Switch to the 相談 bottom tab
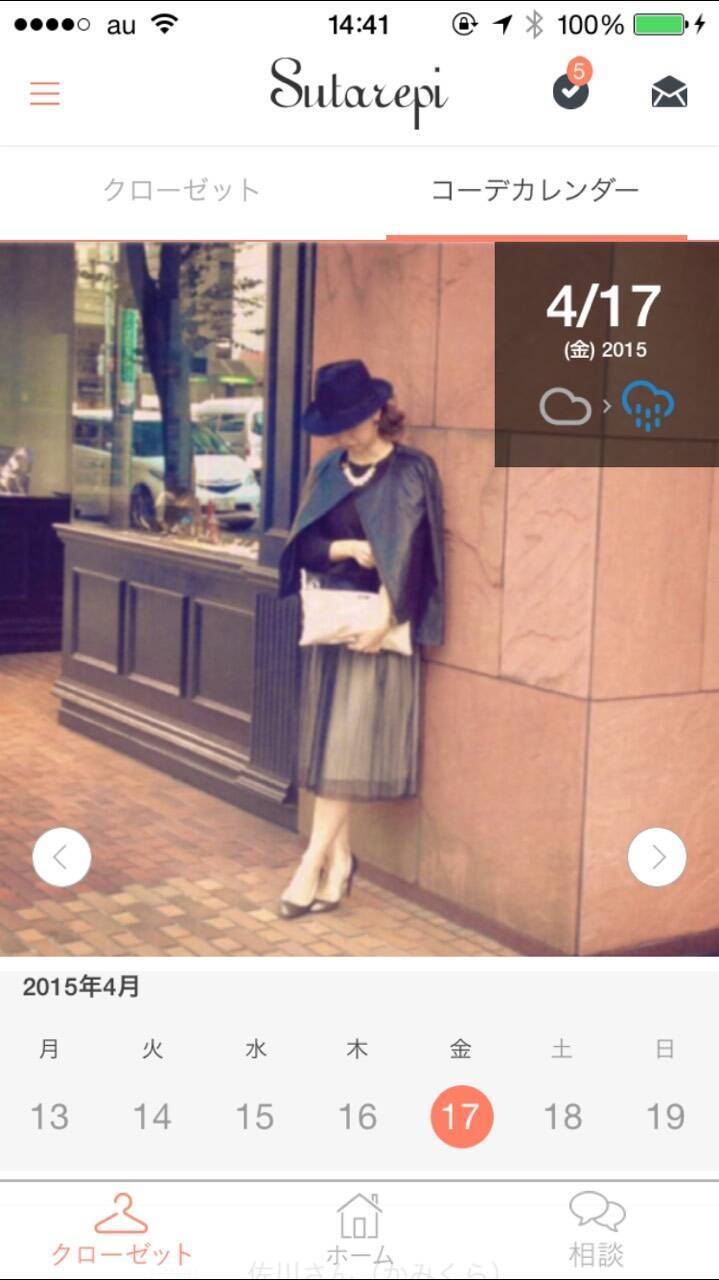The image size is (719, 1280). (x=596, y=1230)
